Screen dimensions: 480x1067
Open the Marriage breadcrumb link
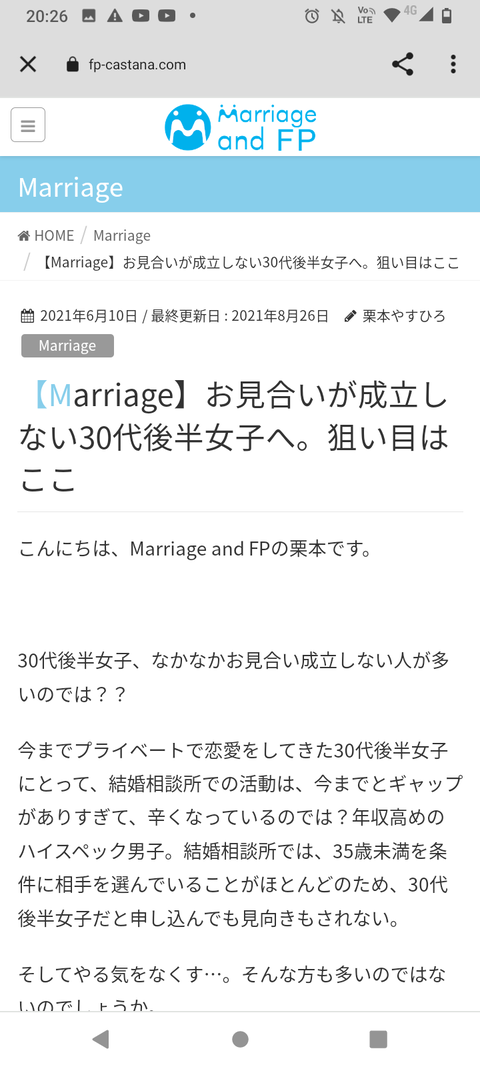122,235
